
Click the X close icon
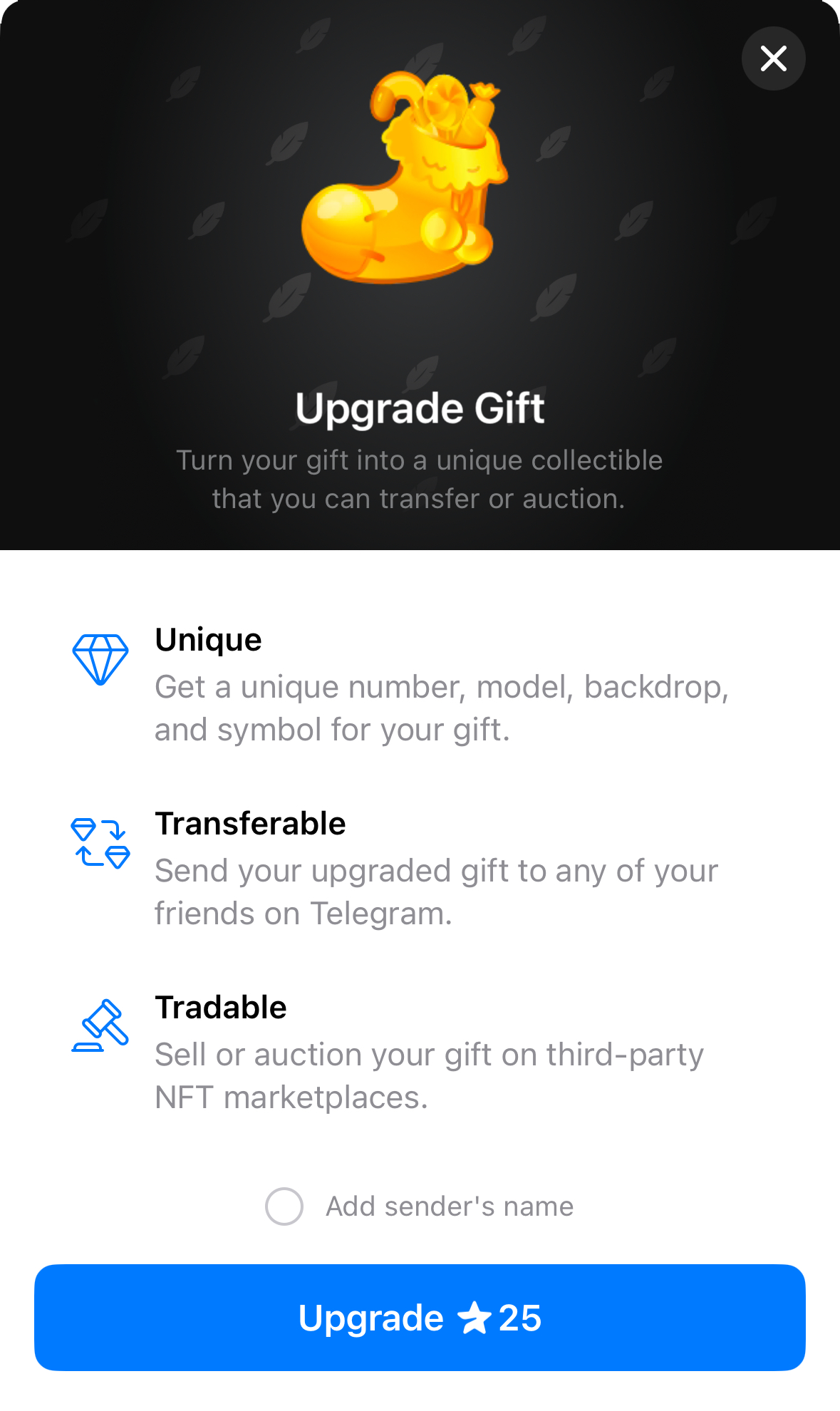click(773, 58)
